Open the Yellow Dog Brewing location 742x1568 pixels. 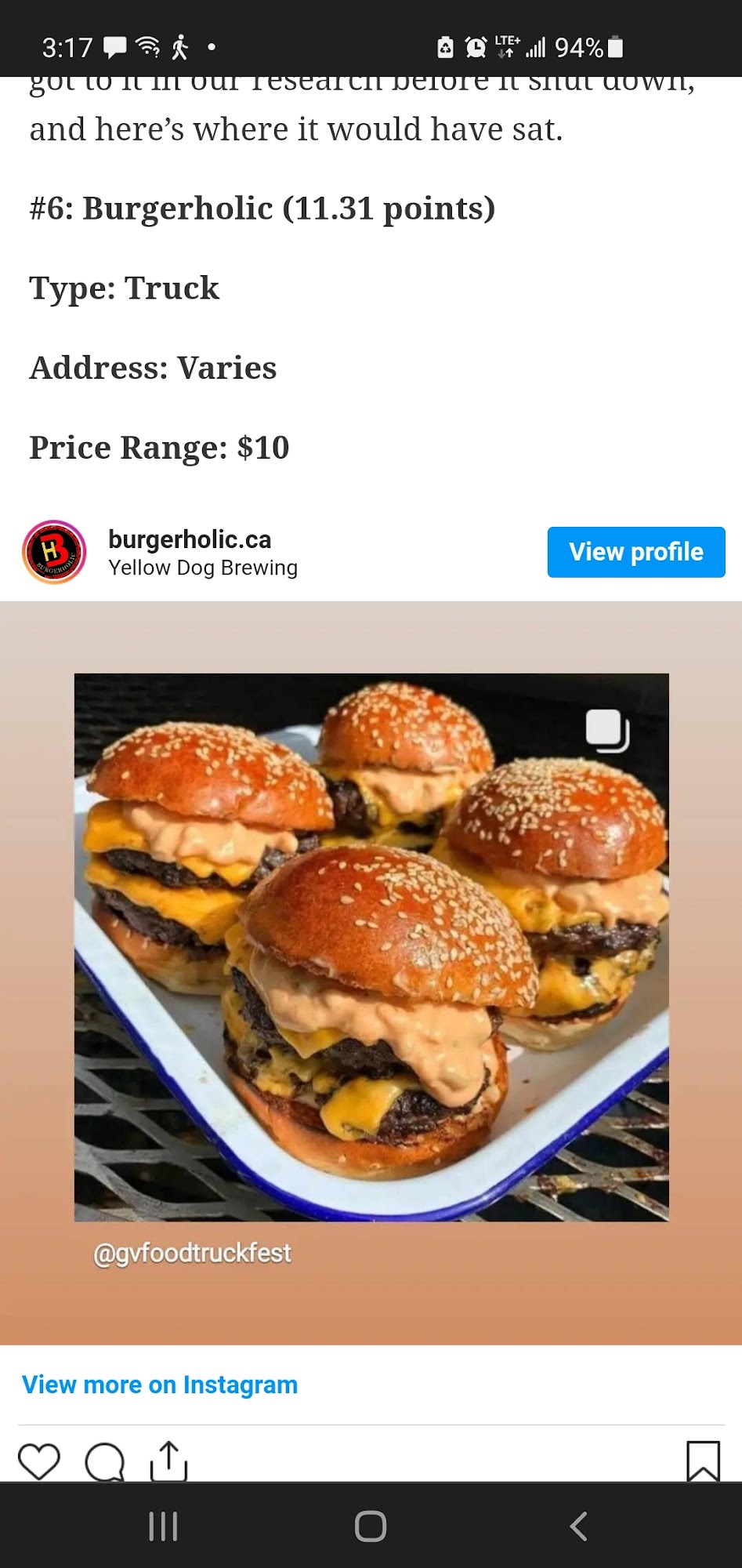203,568
